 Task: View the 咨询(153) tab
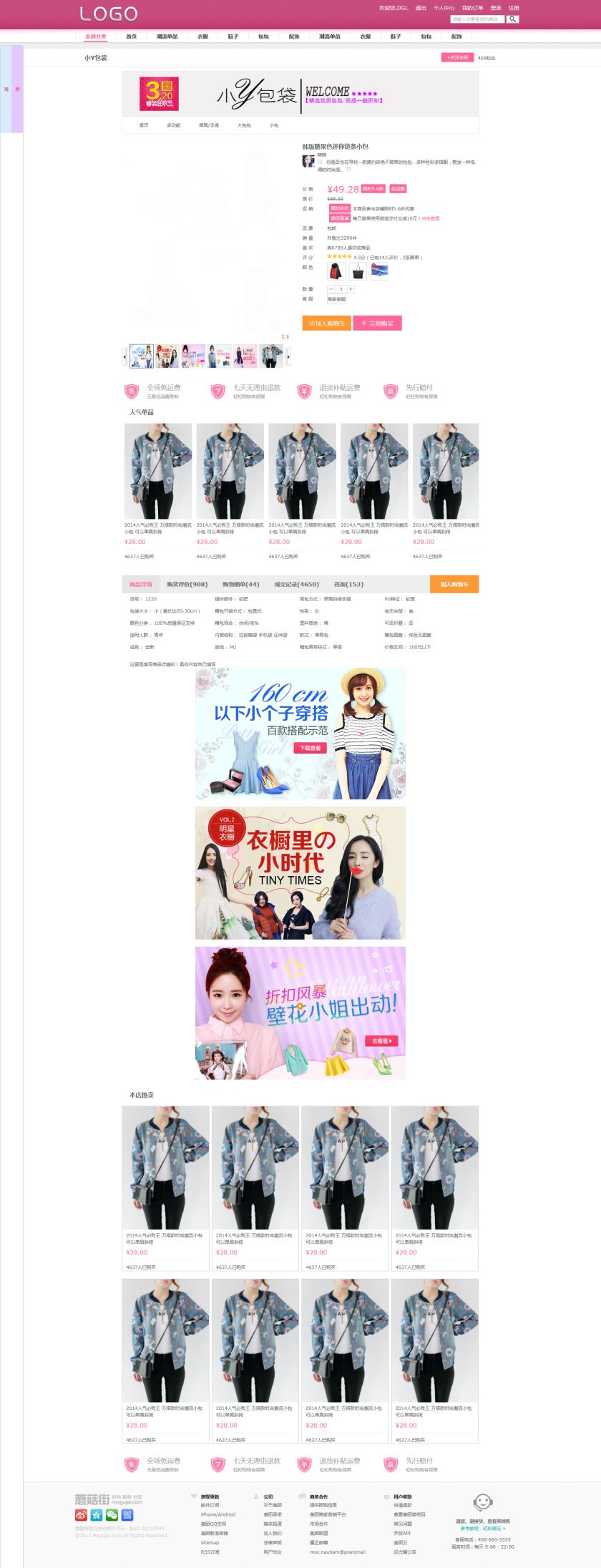coord(348,584)
